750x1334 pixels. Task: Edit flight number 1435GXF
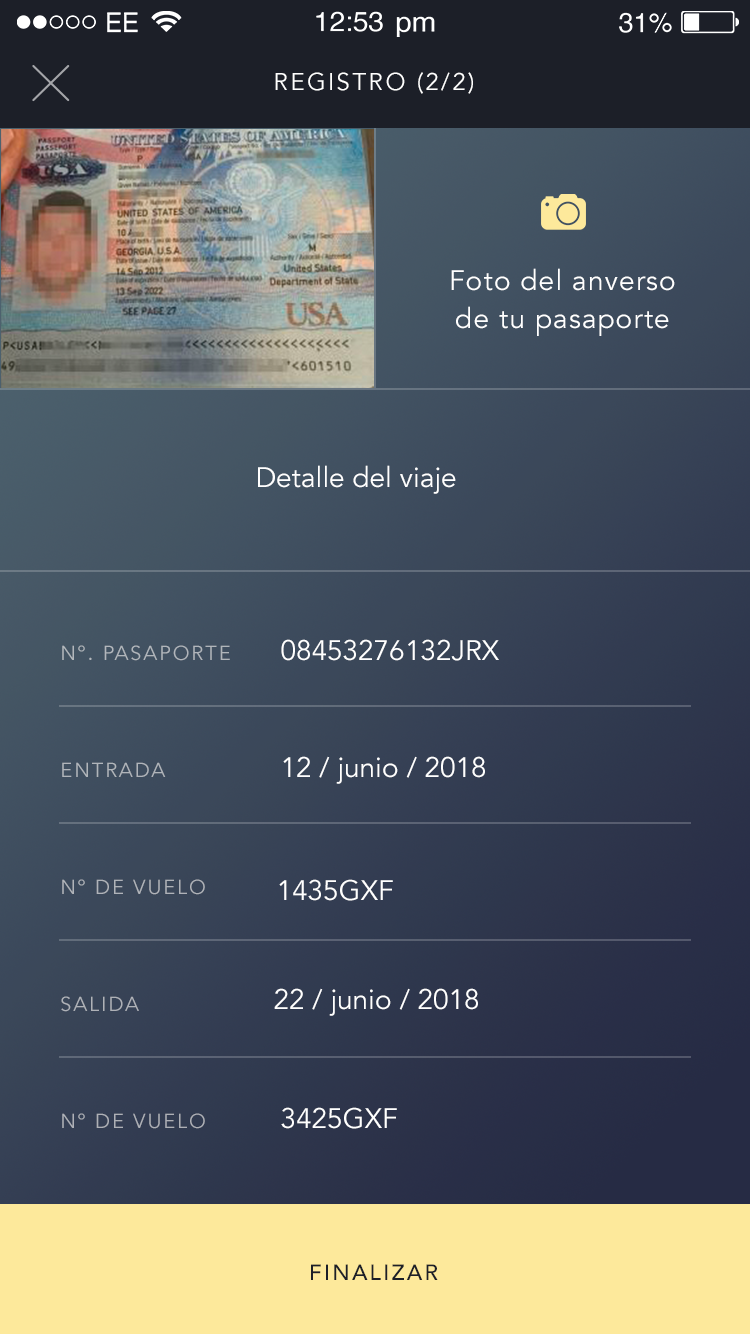336,889
